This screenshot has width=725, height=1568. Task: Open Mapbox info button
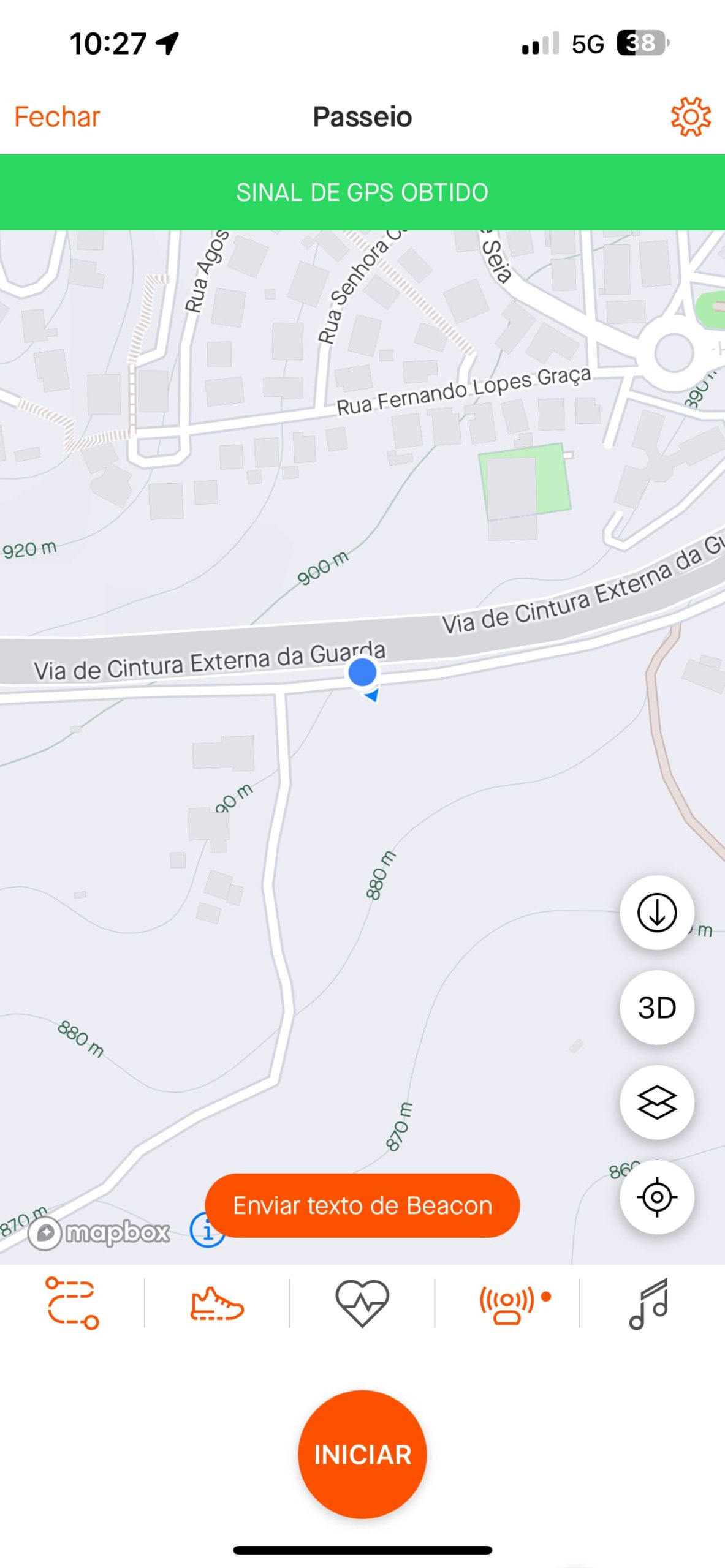point(207,1230)
